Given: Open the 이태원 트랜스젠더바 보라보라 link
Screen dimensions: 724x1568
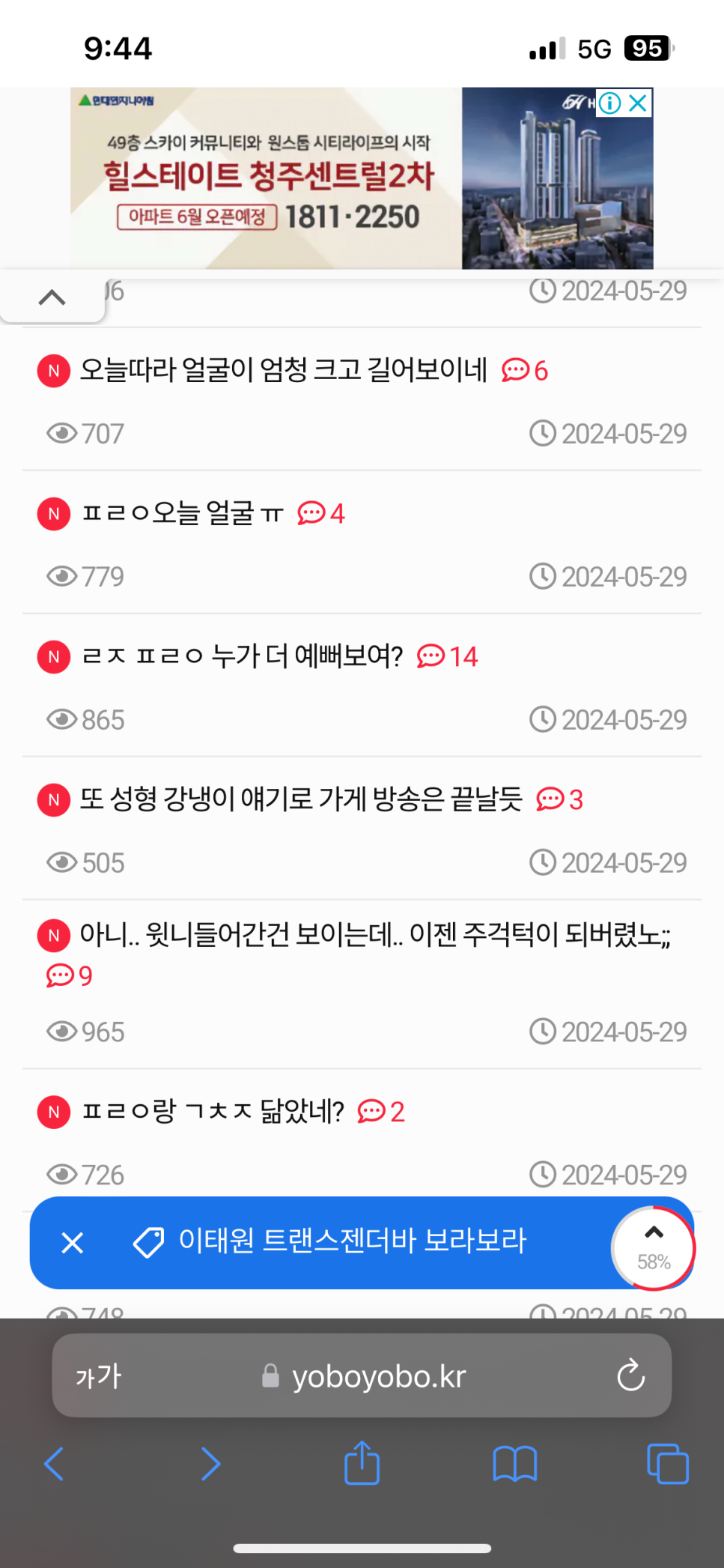Looking at the screenshot, I should [352, 1241].
